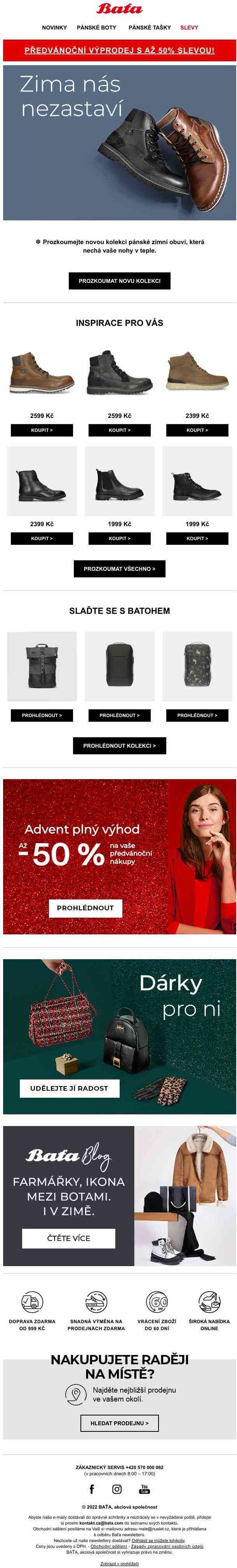Open Baťa Facebook page icon
This screenshot has width=237, height=1568.
92,1489
